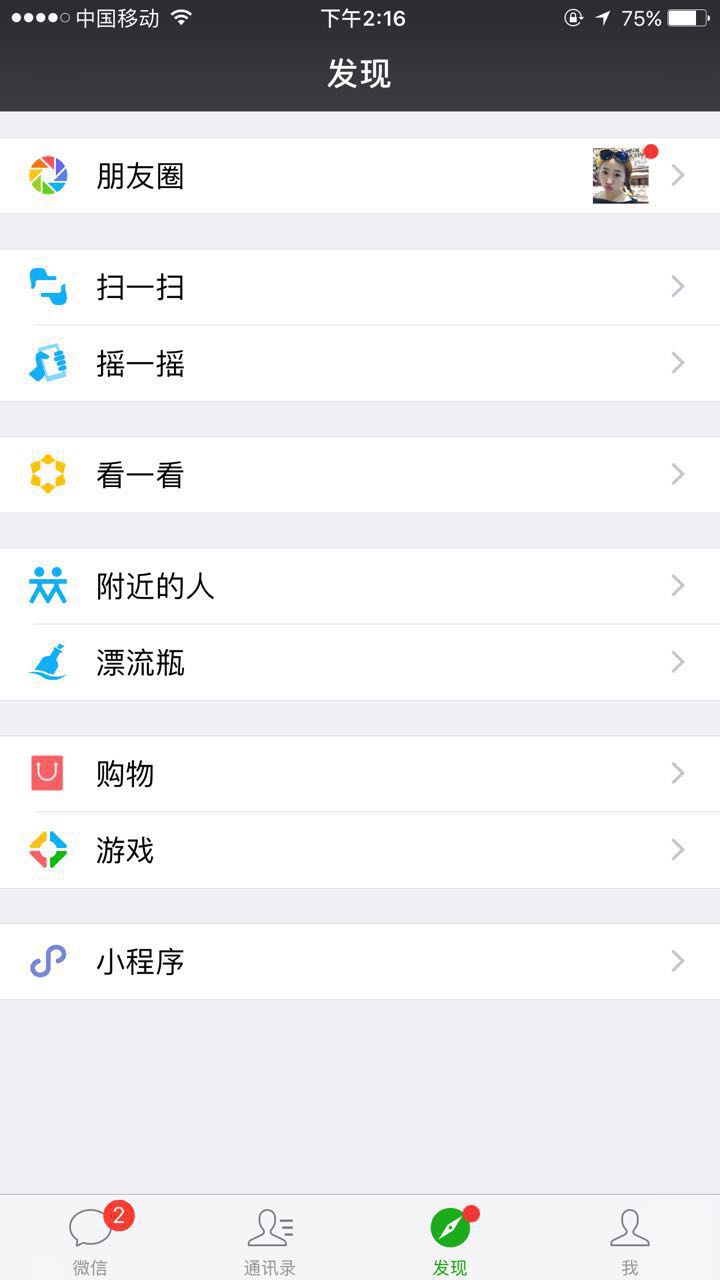Go to 购物 shopping

125,774
